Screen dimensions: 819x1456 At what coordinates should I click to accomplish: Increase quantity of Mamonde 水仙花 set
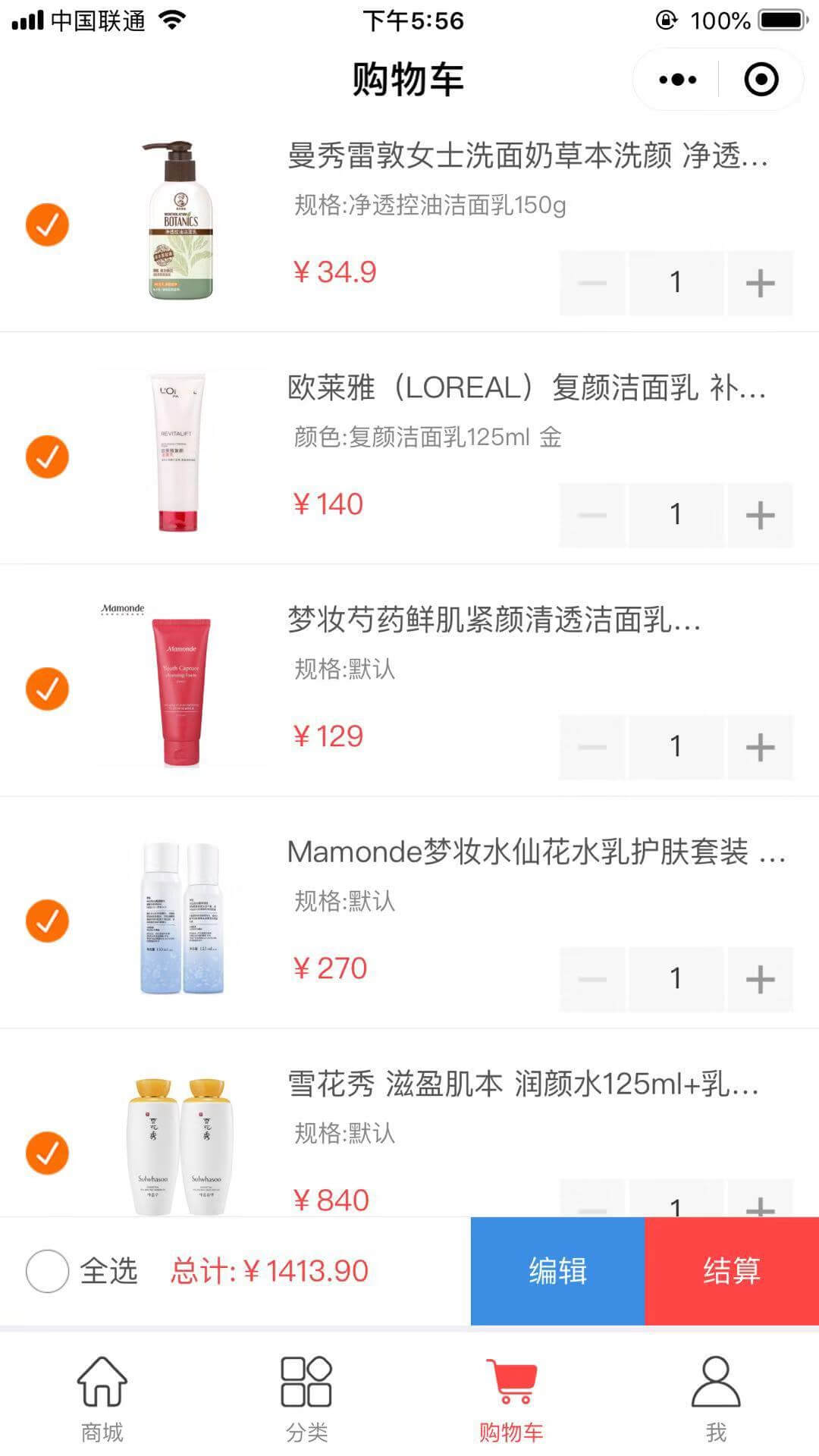(x=760, y=979)
